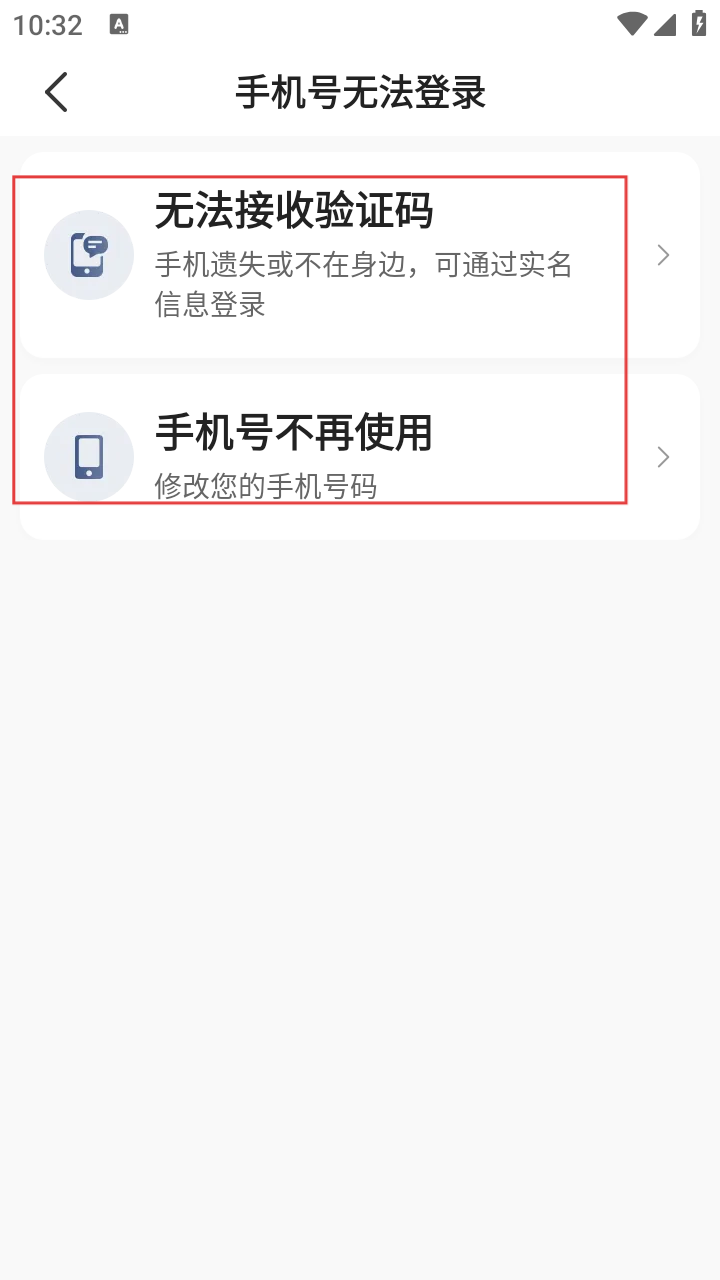Go back from 手机号无法登录 page
Image resolution: width=720 pixels, height=1280 pixels.
(x=57, y=92)
